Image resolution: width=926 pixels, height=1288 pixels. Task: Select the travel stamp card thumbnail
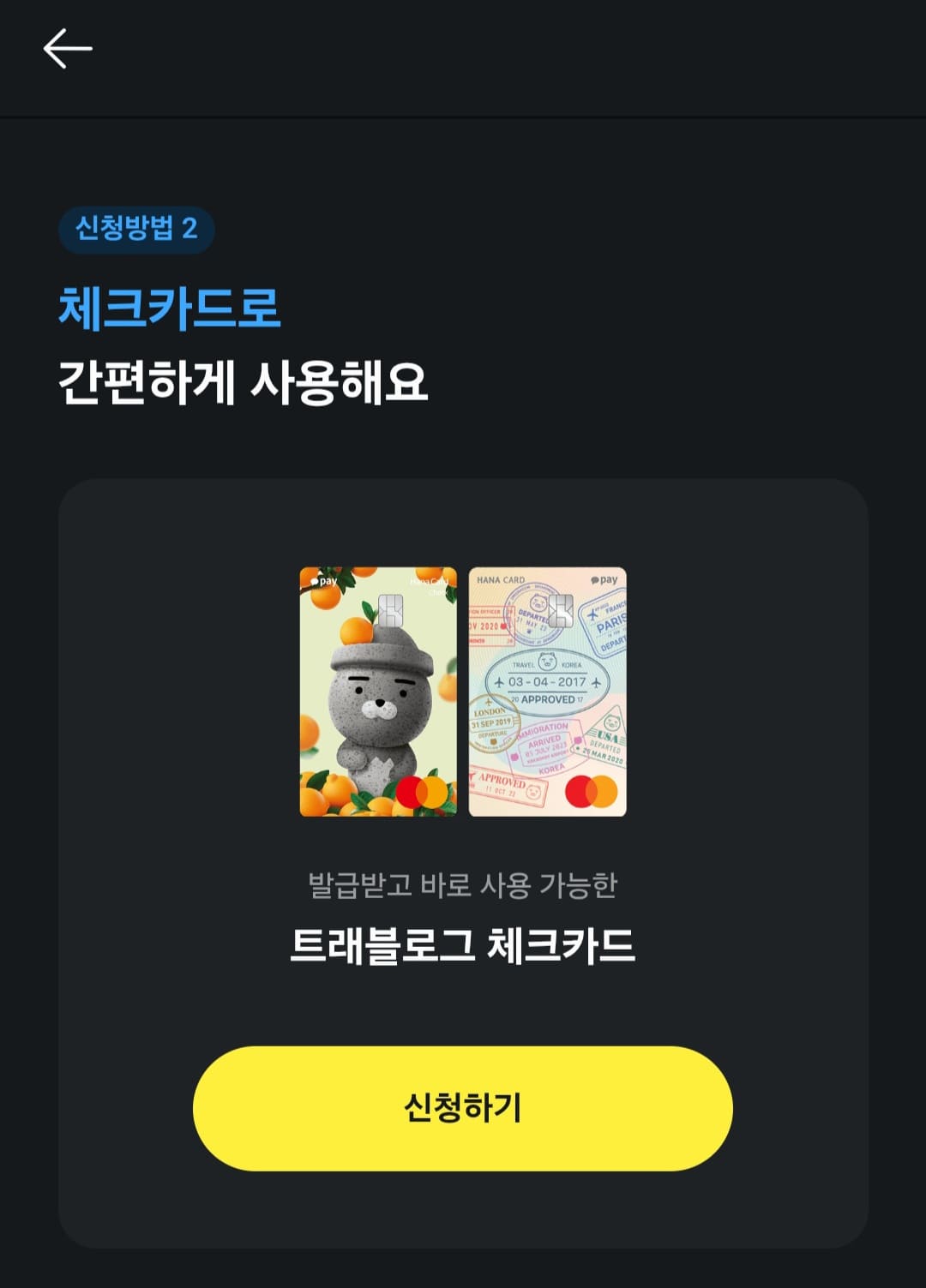click(546, 692)
